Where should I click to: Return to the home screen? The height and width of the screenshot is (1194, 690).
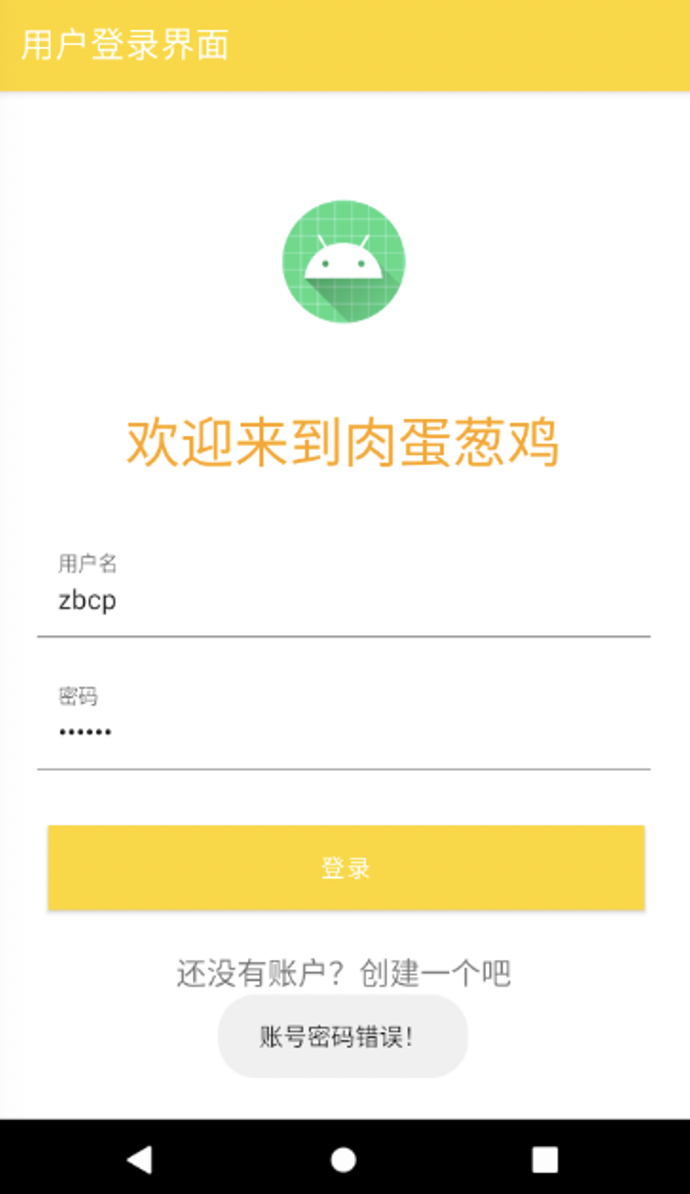pos(343,1159)
